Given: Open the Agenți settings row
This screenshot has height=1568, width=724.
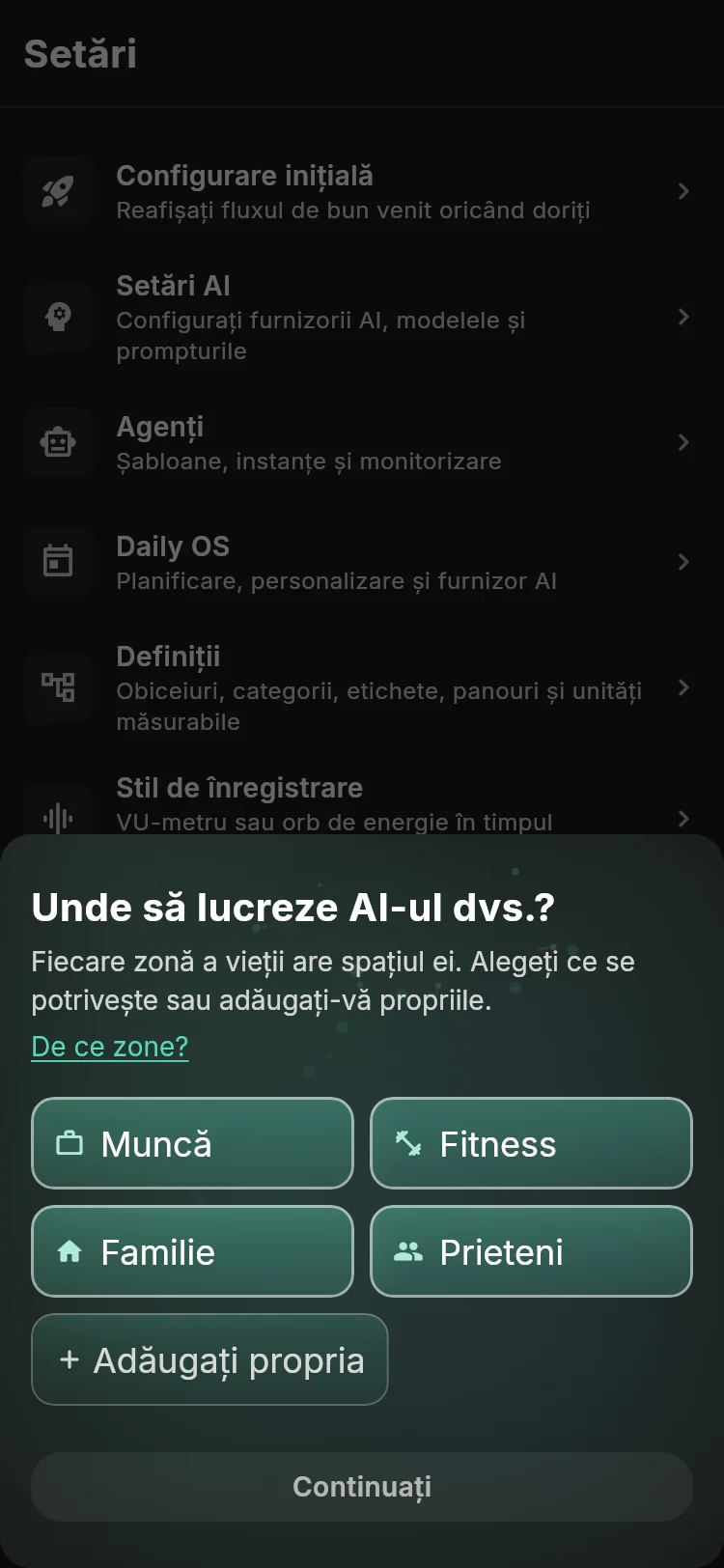Looking at the screenshot, I should pos(362,442).
